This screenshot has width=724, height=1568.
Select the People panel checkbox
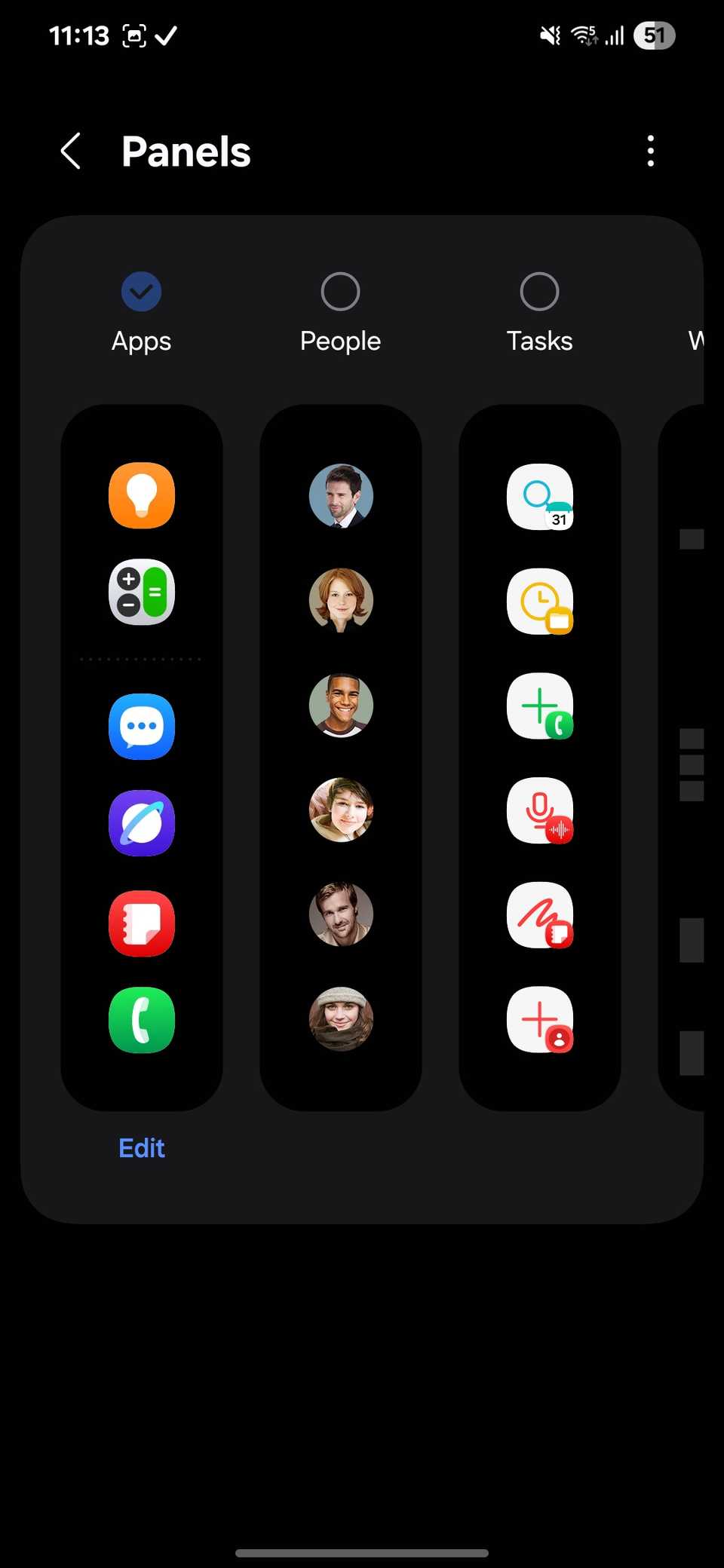pos(340,292)
